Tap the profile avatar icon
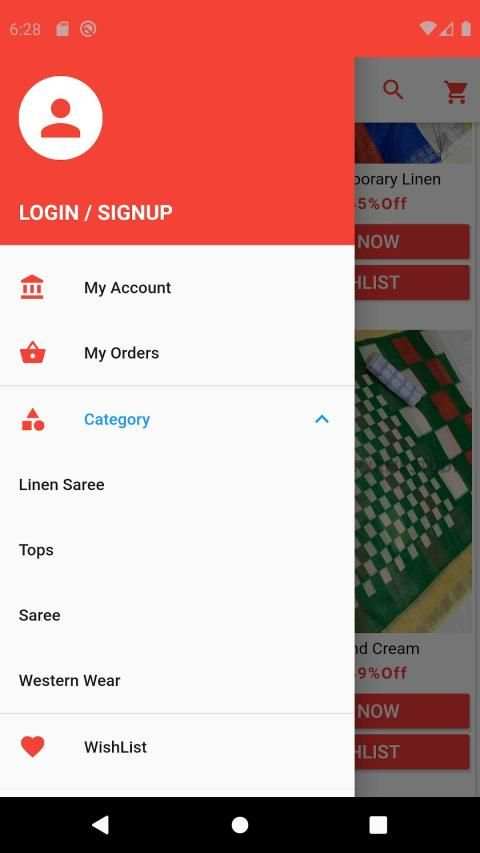 tap(60, 118)
